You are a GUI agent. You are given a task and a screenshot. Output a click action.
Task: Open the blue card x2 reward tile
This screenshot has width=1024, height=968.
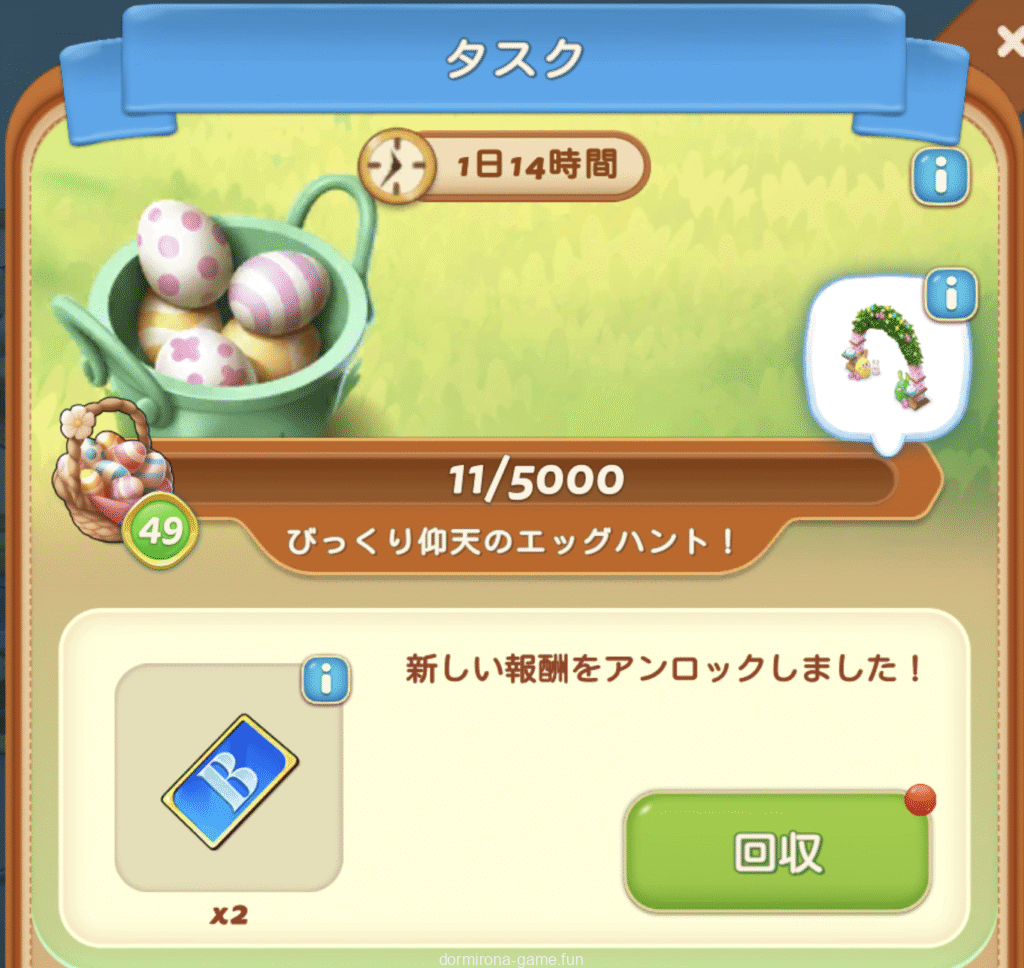(229, 777)
